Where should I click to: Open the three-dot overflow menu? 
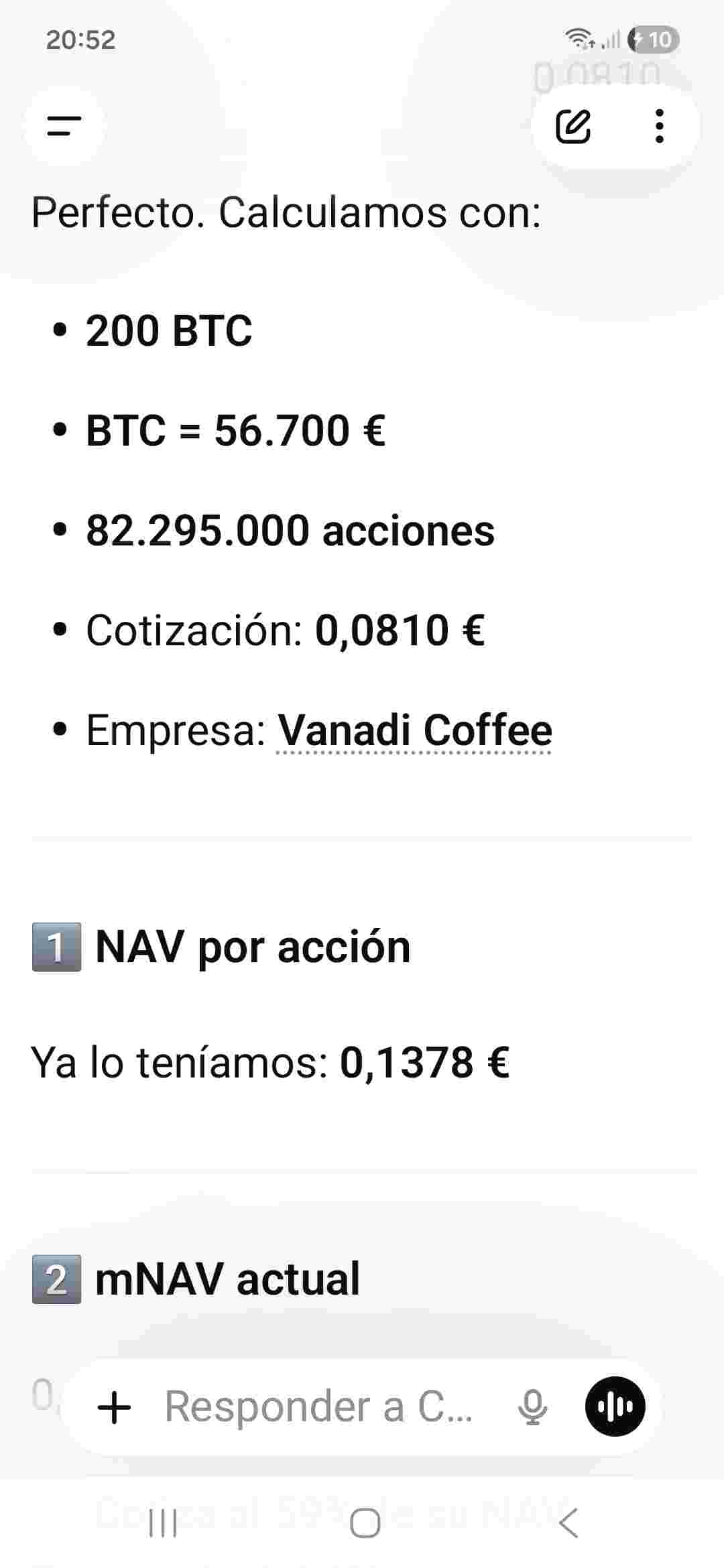(x=660, y=126)
